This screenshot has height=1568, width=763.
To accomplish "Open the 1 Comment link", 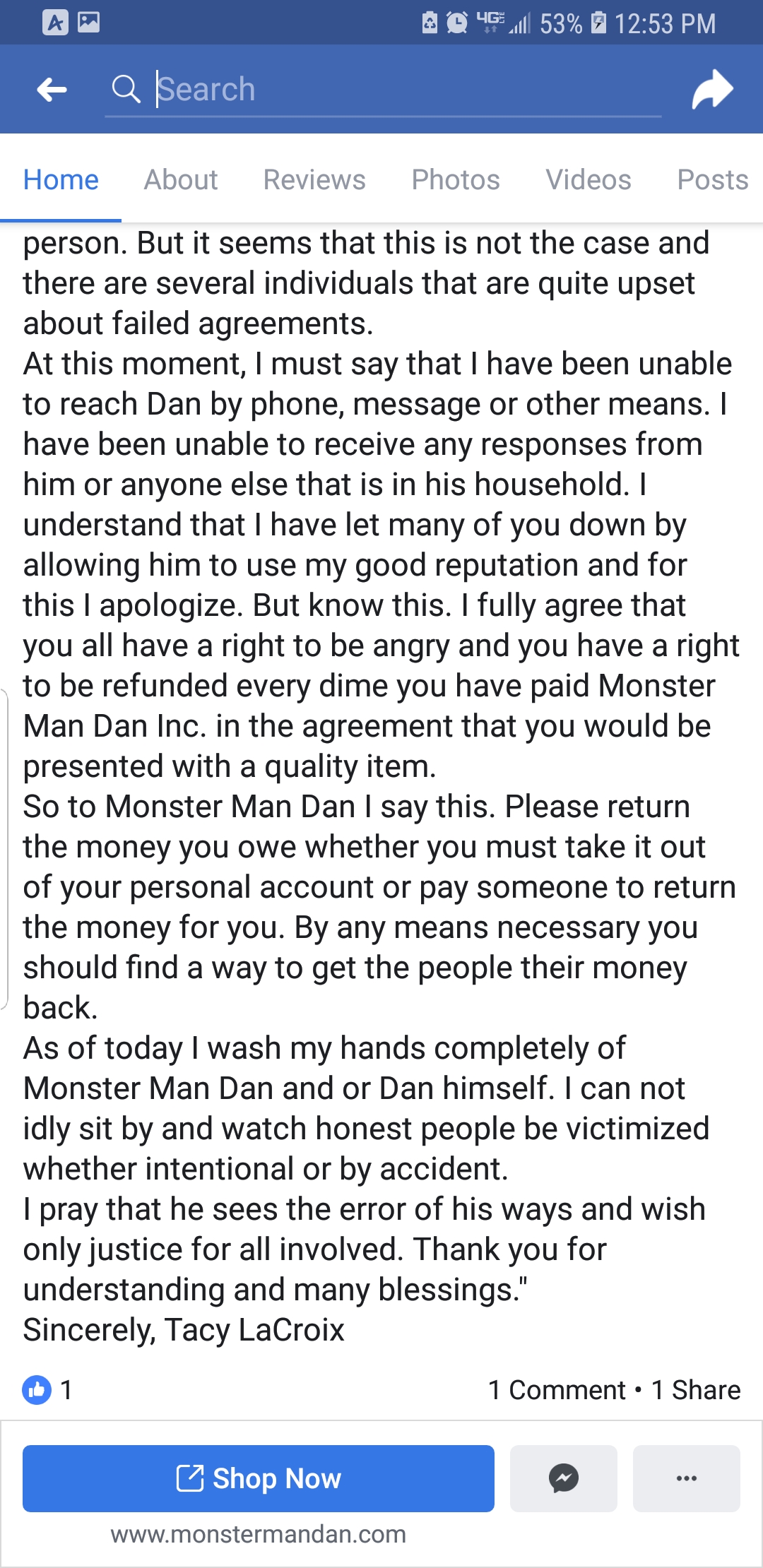I will pos(557,1390).
